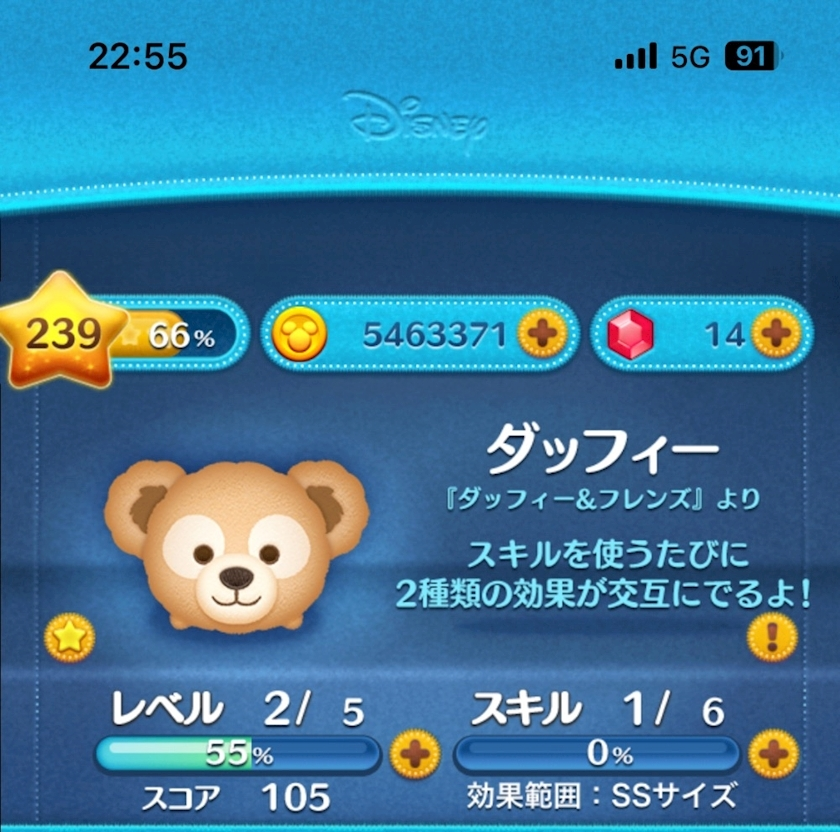
Task: Open the exclamation mark skill info icon
Action: 772,636
